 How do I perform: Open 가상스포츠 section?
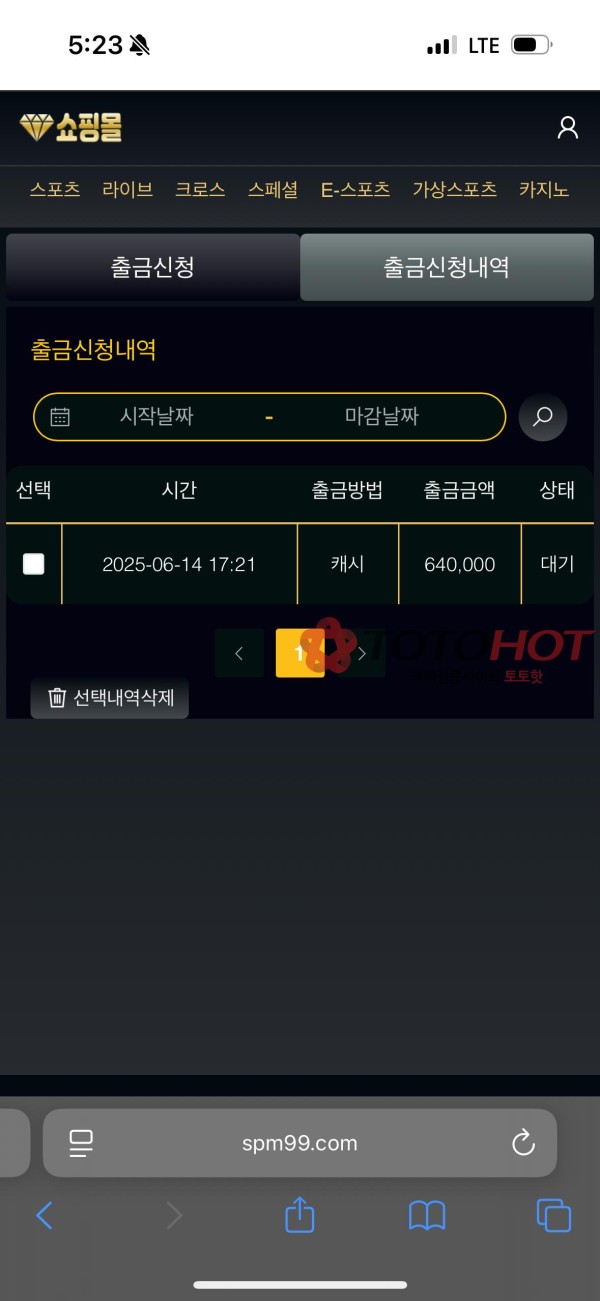tap(454, 190)
